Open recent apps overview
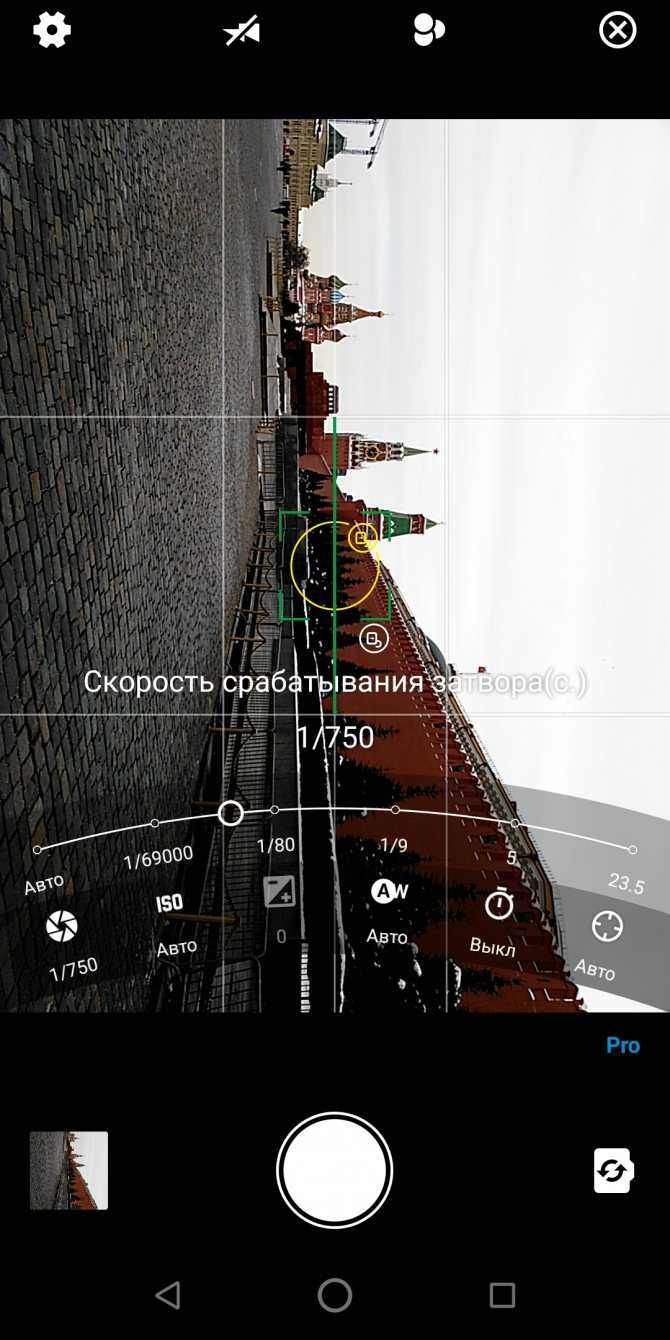 502,1296
